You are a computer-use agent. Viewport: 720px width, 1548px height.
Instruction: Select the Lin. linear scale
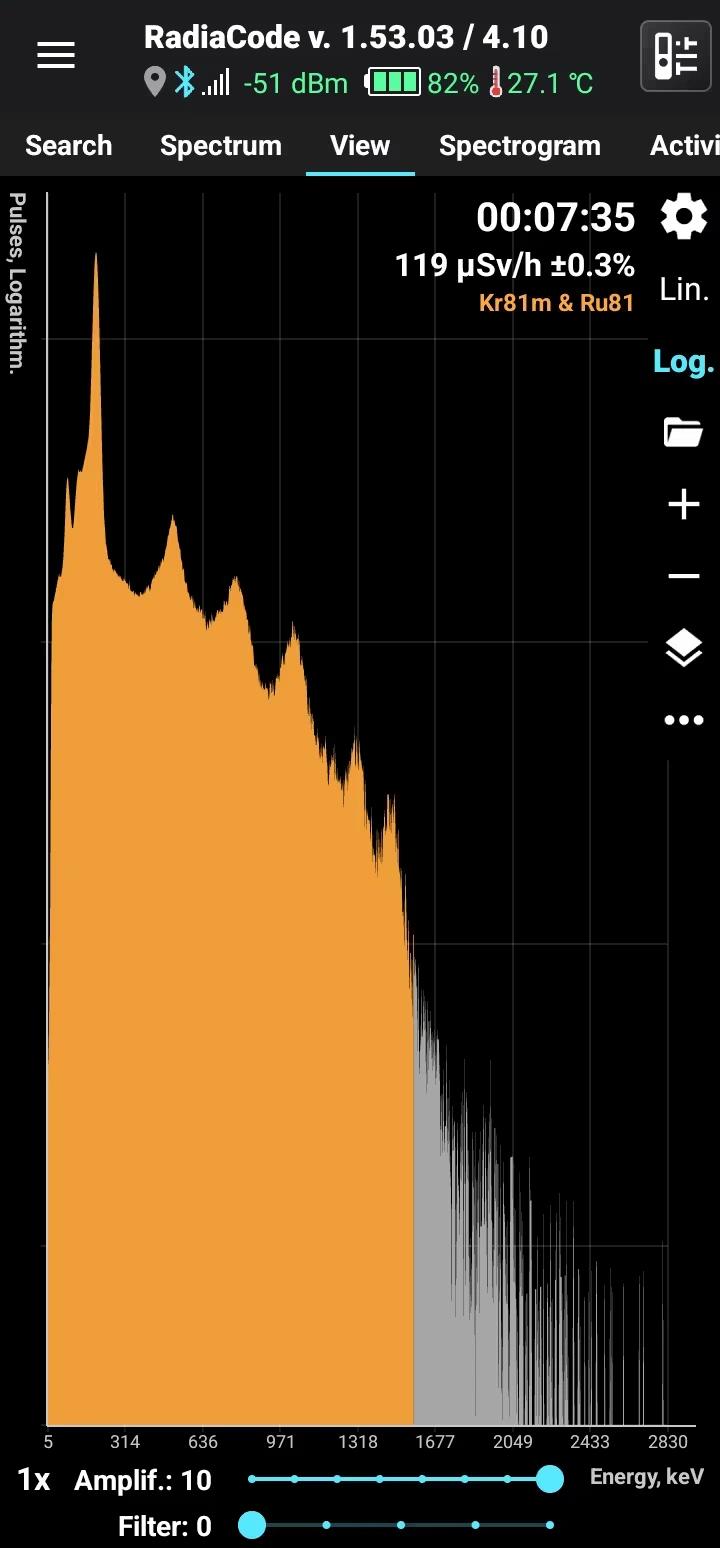pos(684,290)
